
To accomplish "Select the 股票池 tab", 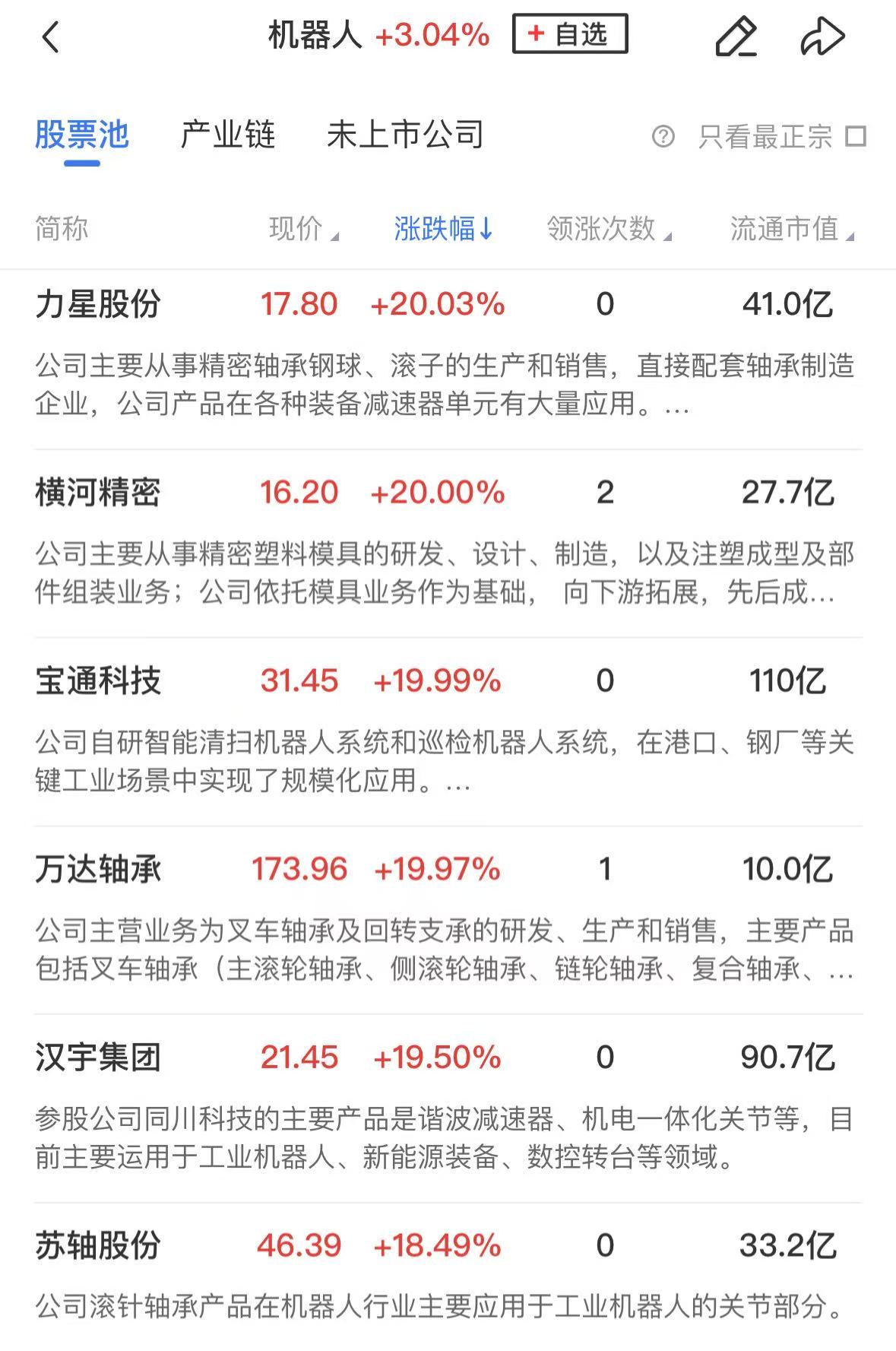I will (x=81, y=135).
